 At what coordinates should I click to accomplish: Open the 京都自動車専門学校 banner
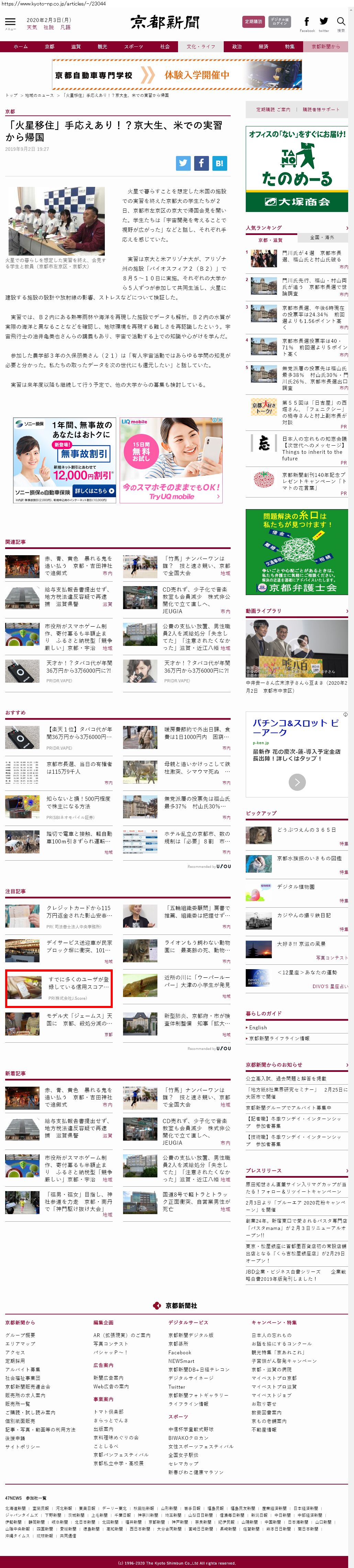click(177, 75)
